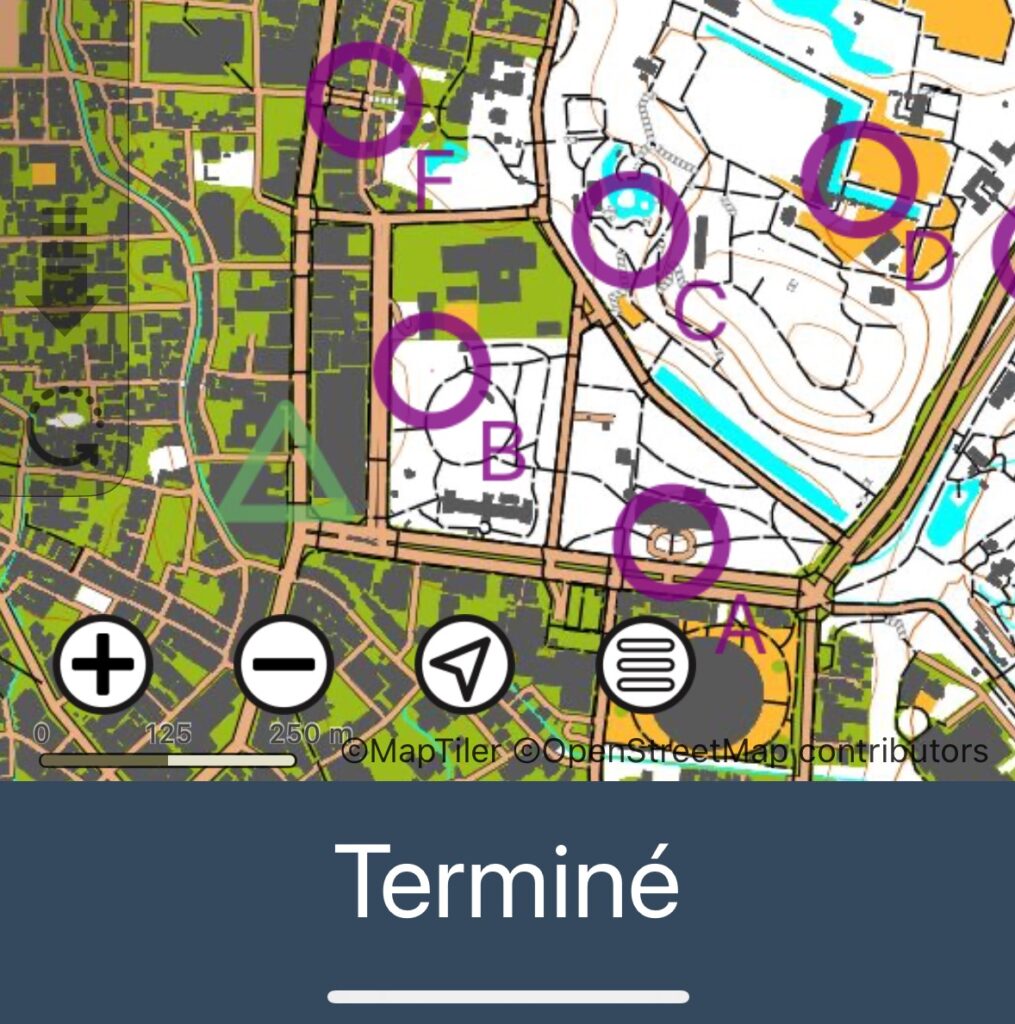Zoom out with the minus button
This screenshot has width=1015, height=1024.
[284, 664]
